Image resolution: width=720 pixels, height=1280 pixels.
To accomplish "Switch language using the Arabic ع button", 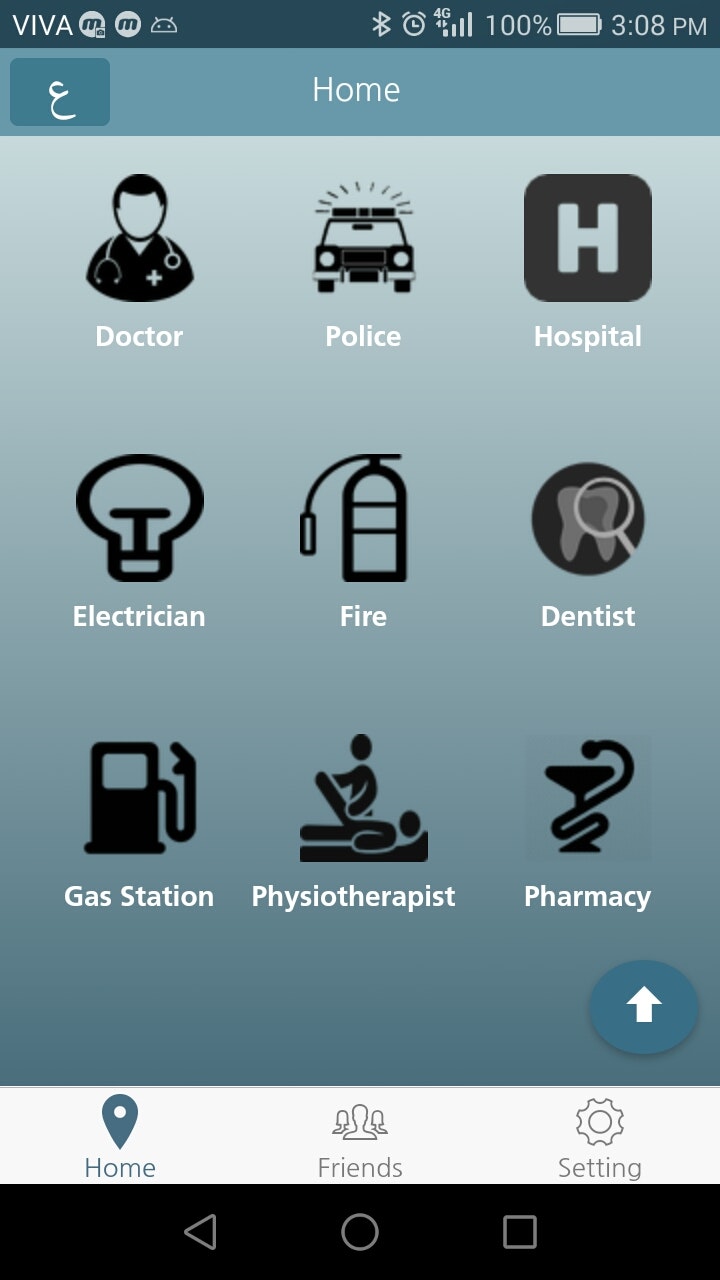I will point(58,91).
